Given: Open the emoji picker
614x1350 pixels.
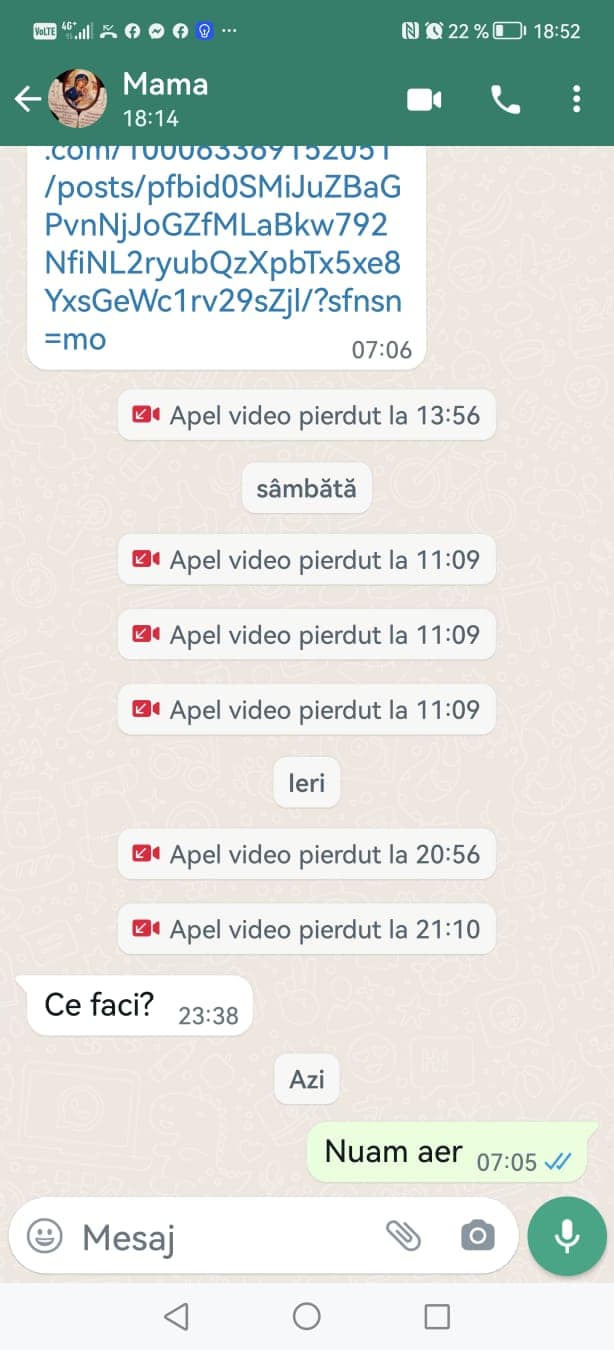Looking at the screenshot, I should (x=44, y=1236).
